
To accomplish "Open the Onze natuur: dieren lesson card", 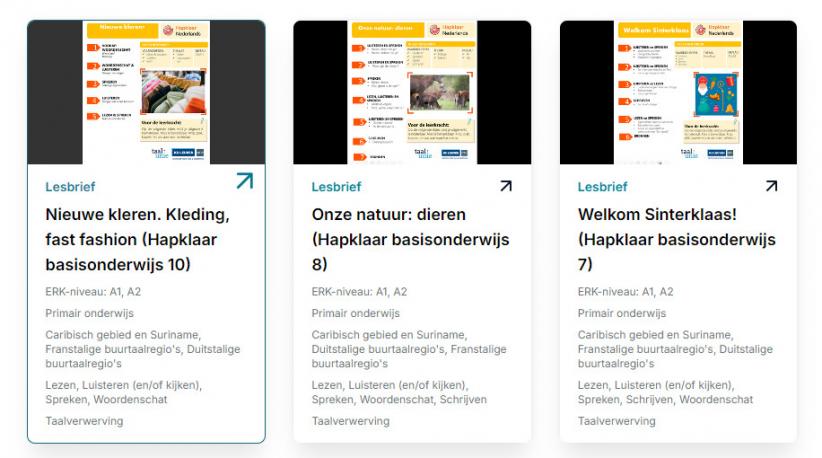I will click(410, 240).
